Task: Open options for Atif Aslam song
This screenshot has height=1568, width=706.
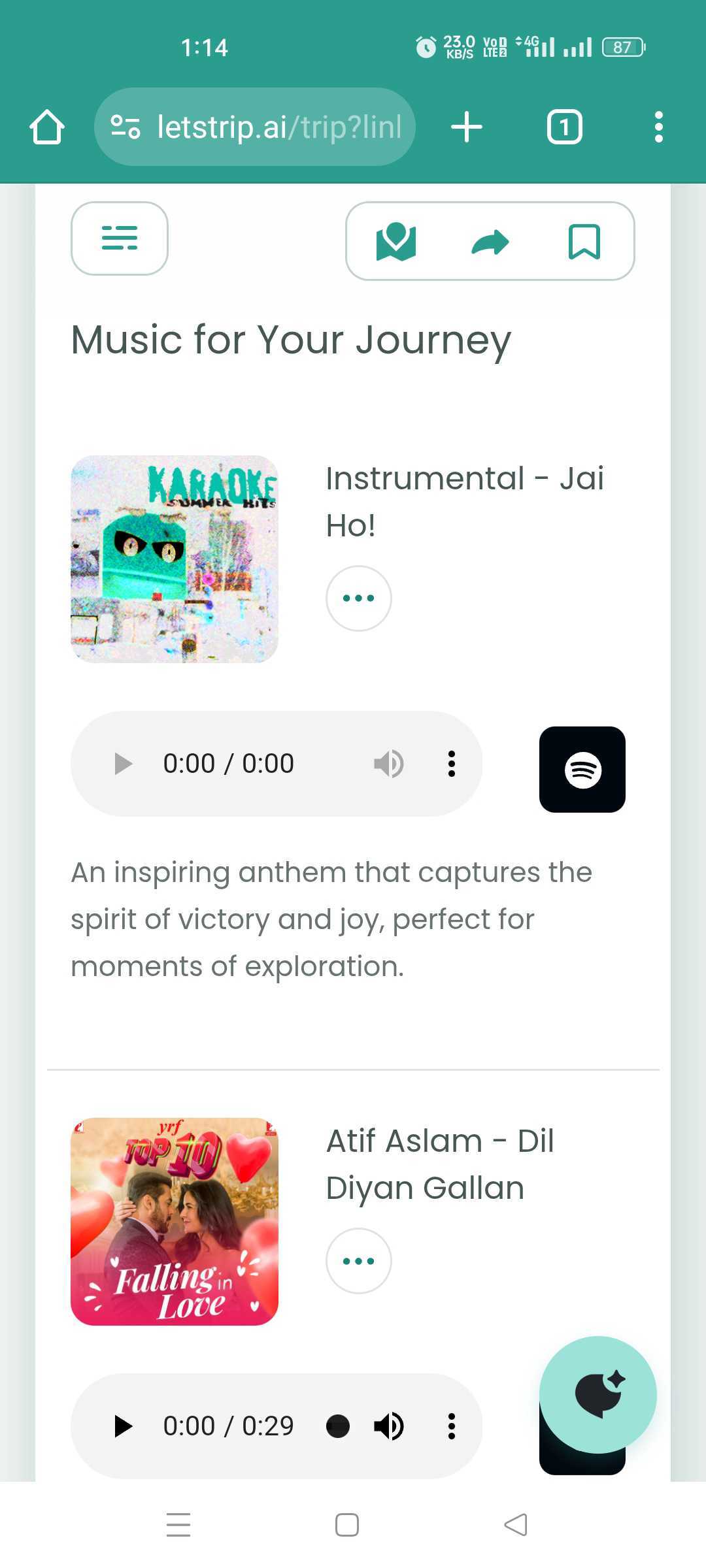Action: coord(358,1261)
